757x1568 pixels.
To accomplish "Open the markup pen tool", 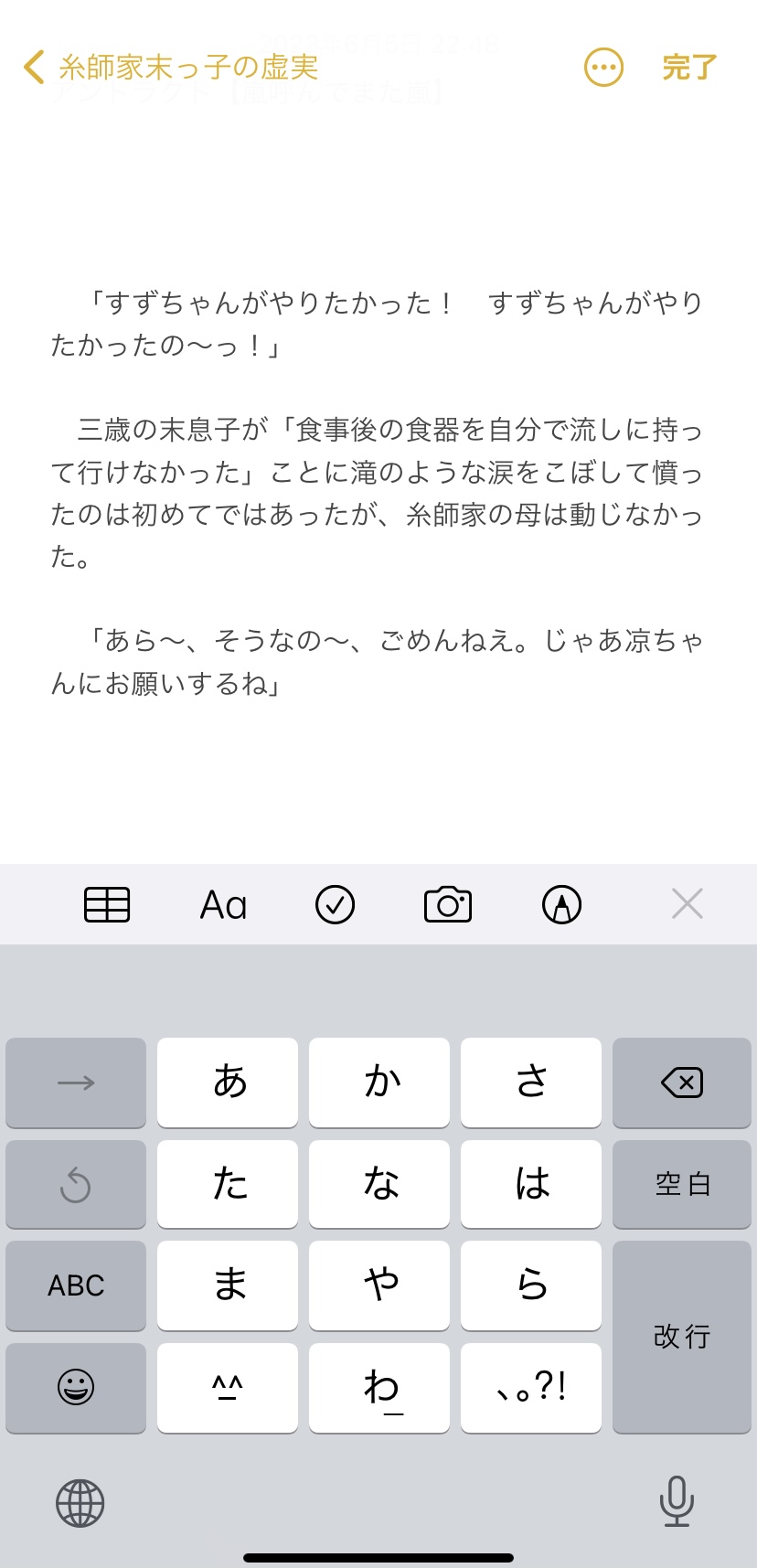I will pyautogui.click(x=561, y=905).
